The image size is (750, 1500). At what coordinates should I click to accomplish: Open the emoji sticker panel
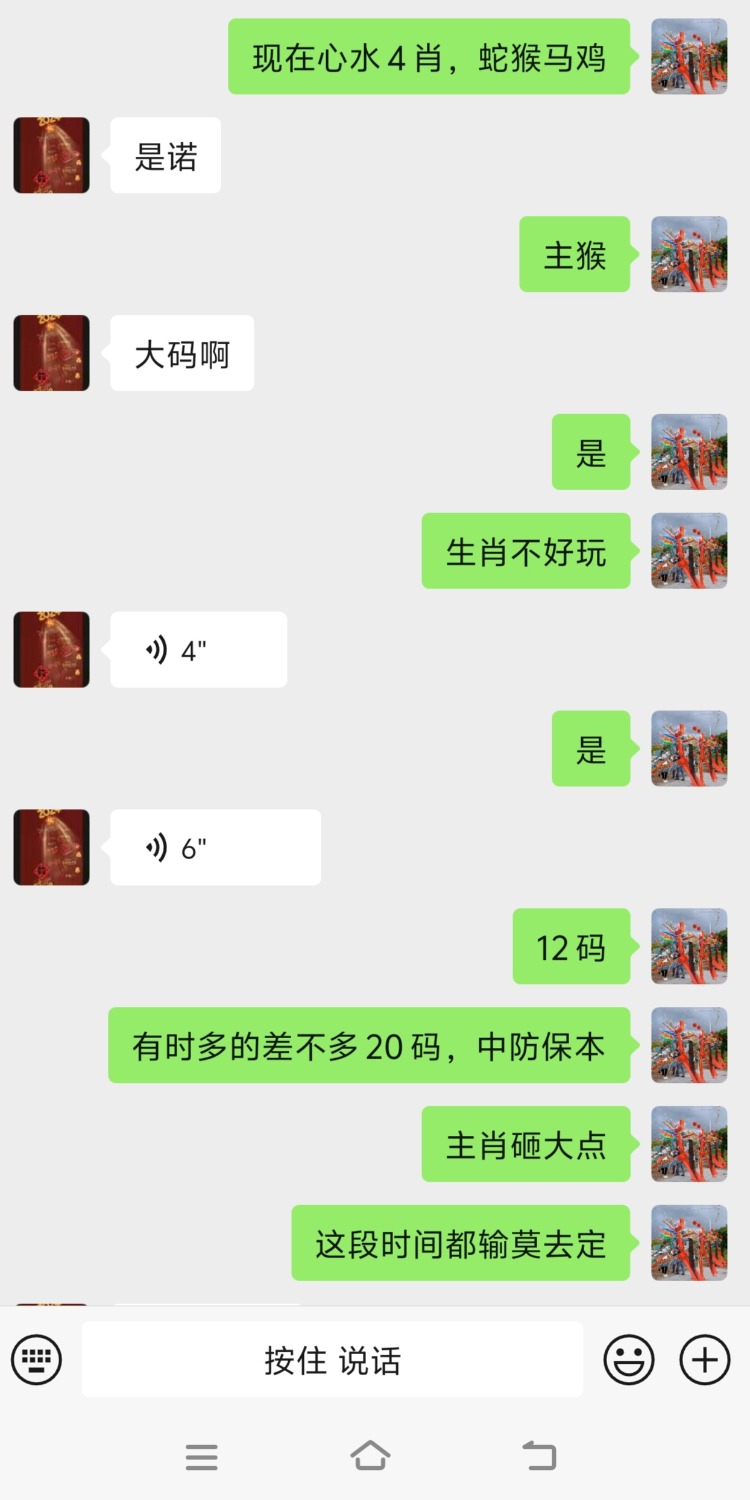[x=629, y=1360]
